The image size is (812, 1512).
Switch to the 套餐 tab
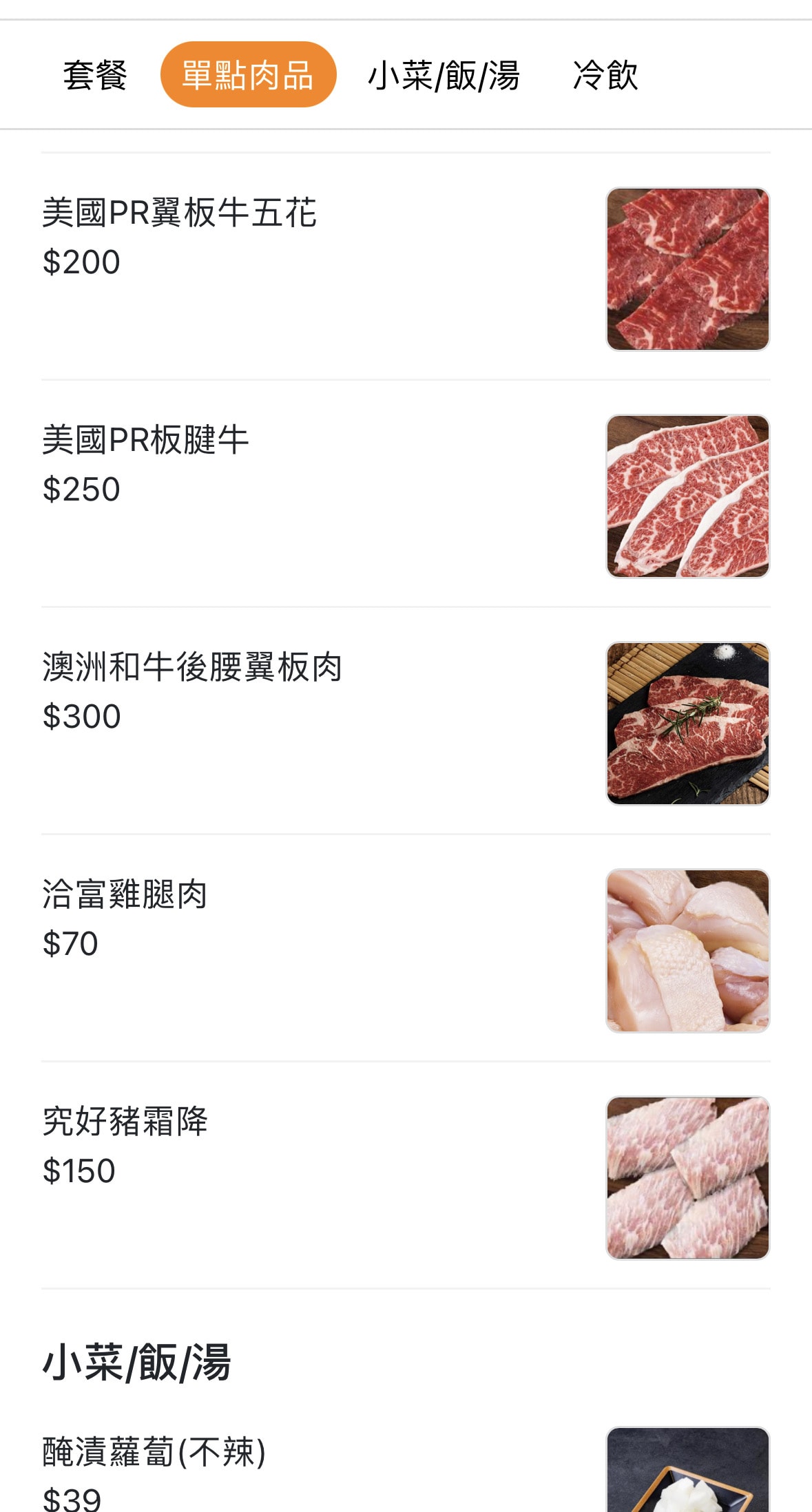pos(95,75)
